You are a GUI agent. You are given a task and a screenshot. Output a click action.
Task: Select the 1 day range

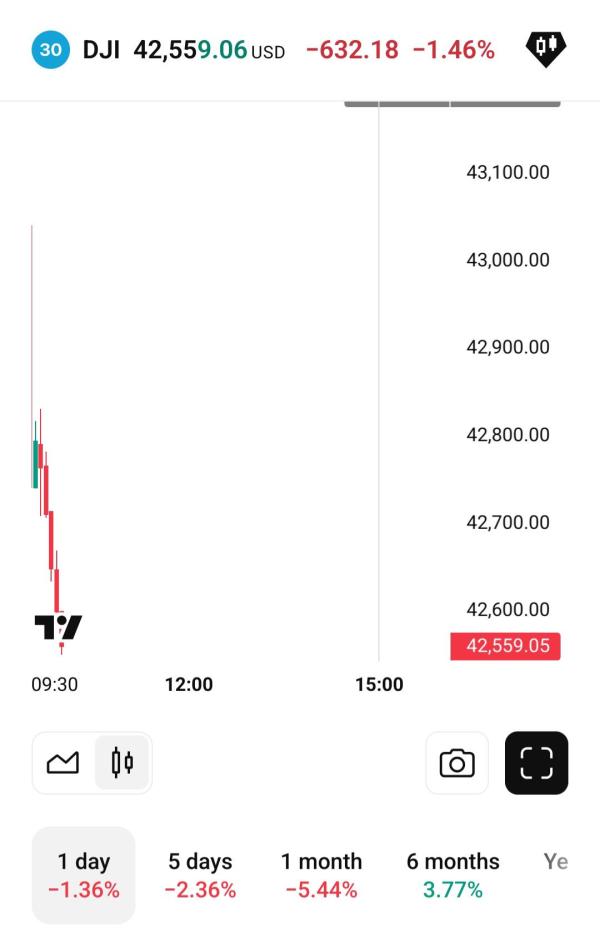(84, 874)
